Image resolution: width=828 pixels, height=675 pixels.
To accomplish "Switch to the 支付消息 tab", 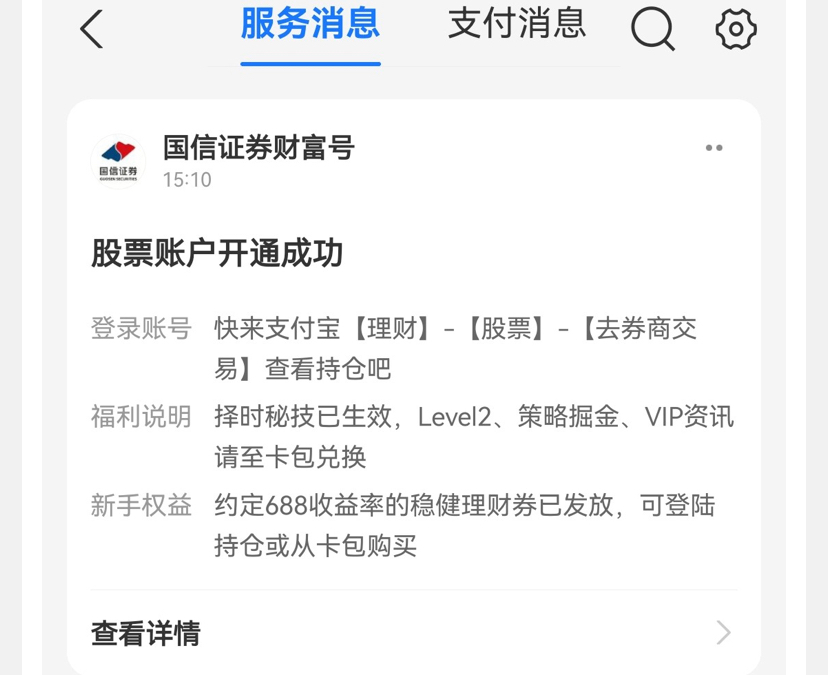I will 516,26.
